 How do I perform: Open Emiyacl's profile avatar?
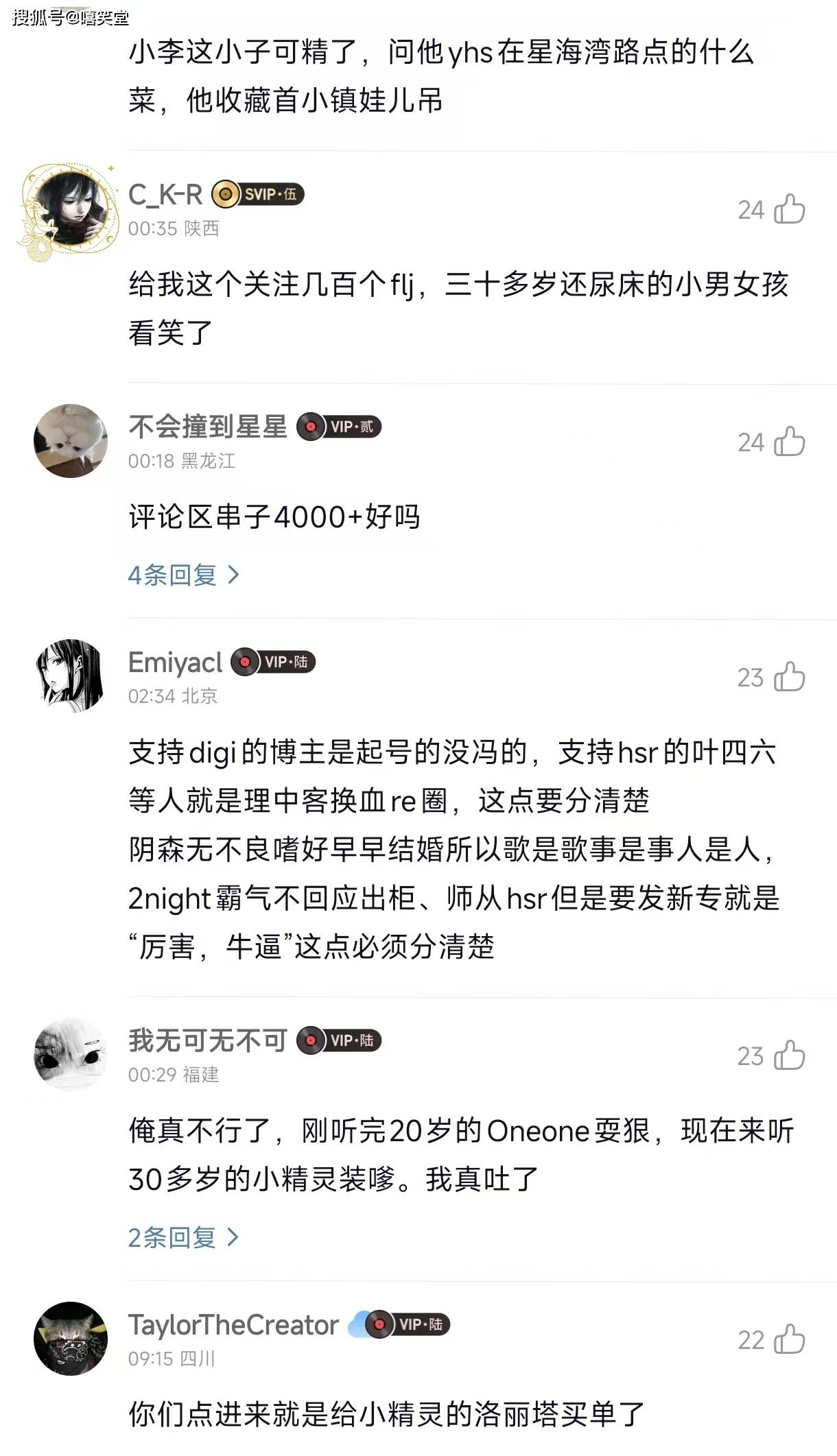tap(71, 676)
